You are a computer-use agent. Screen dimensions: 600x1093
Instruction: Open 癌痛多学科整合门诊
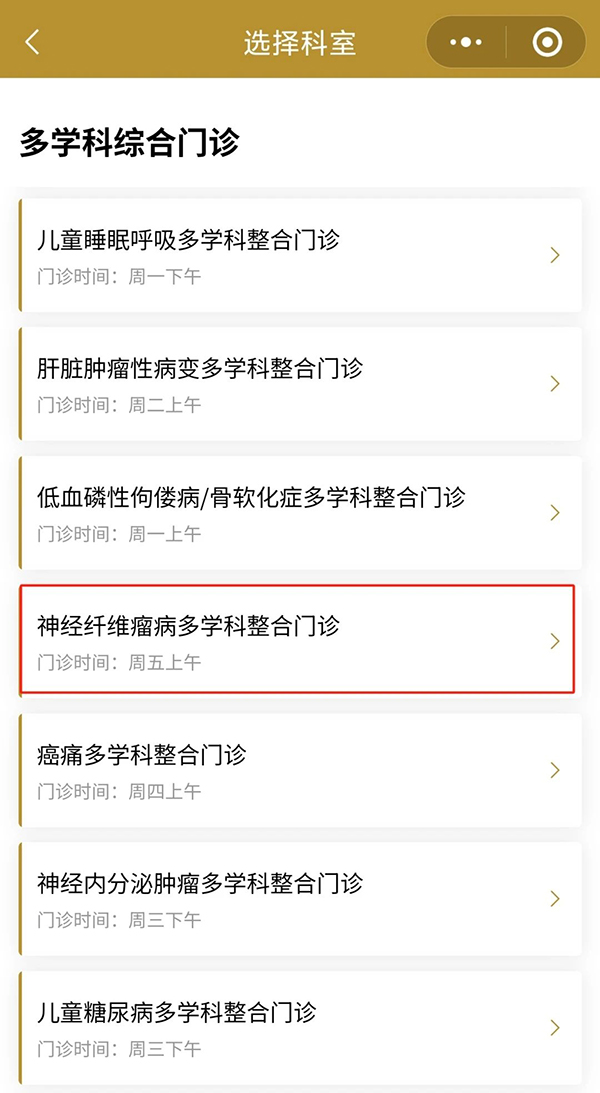click(x=300, y=770)
